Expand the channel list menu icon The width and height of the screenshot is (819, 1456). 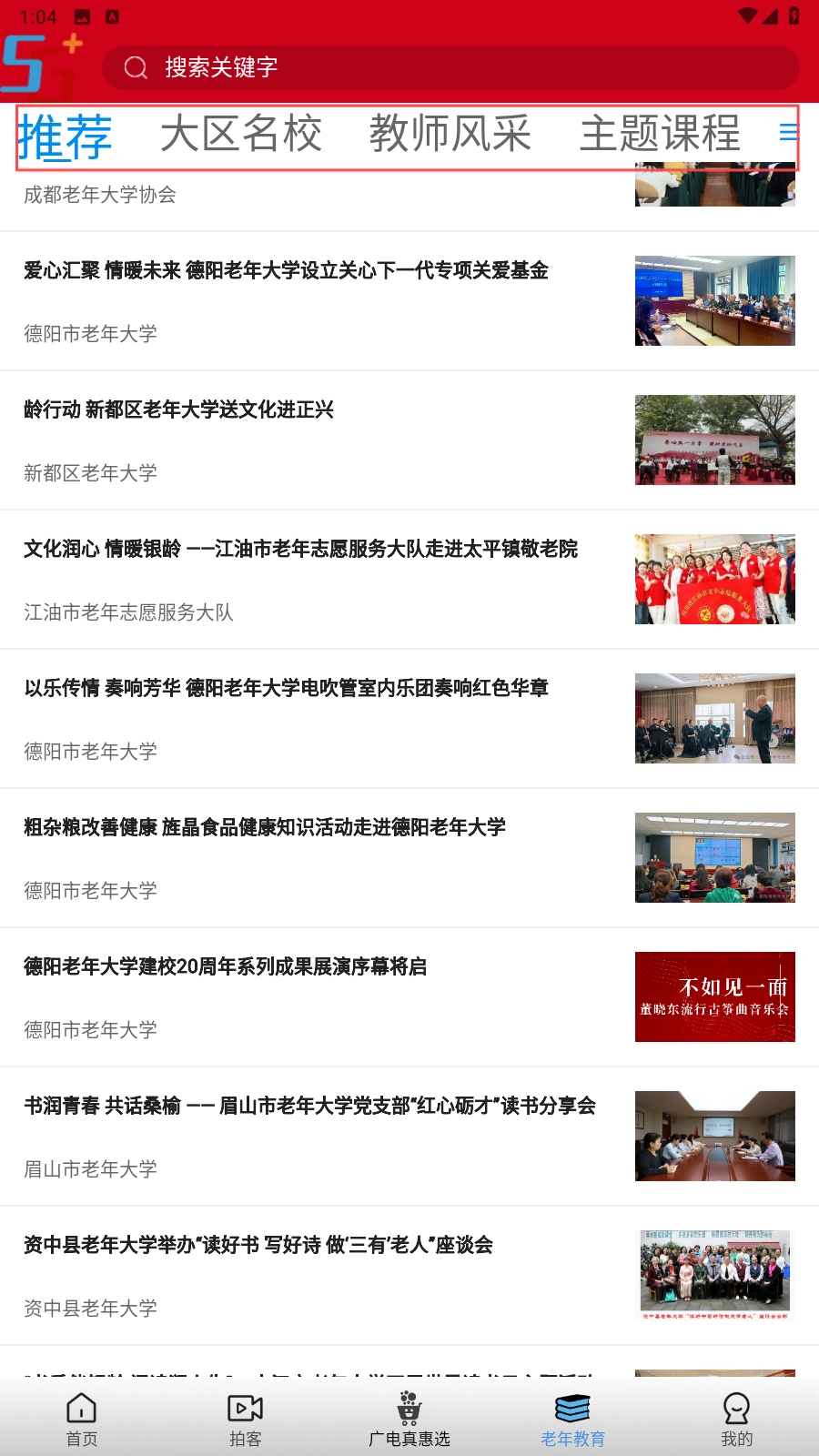point(787,133)
